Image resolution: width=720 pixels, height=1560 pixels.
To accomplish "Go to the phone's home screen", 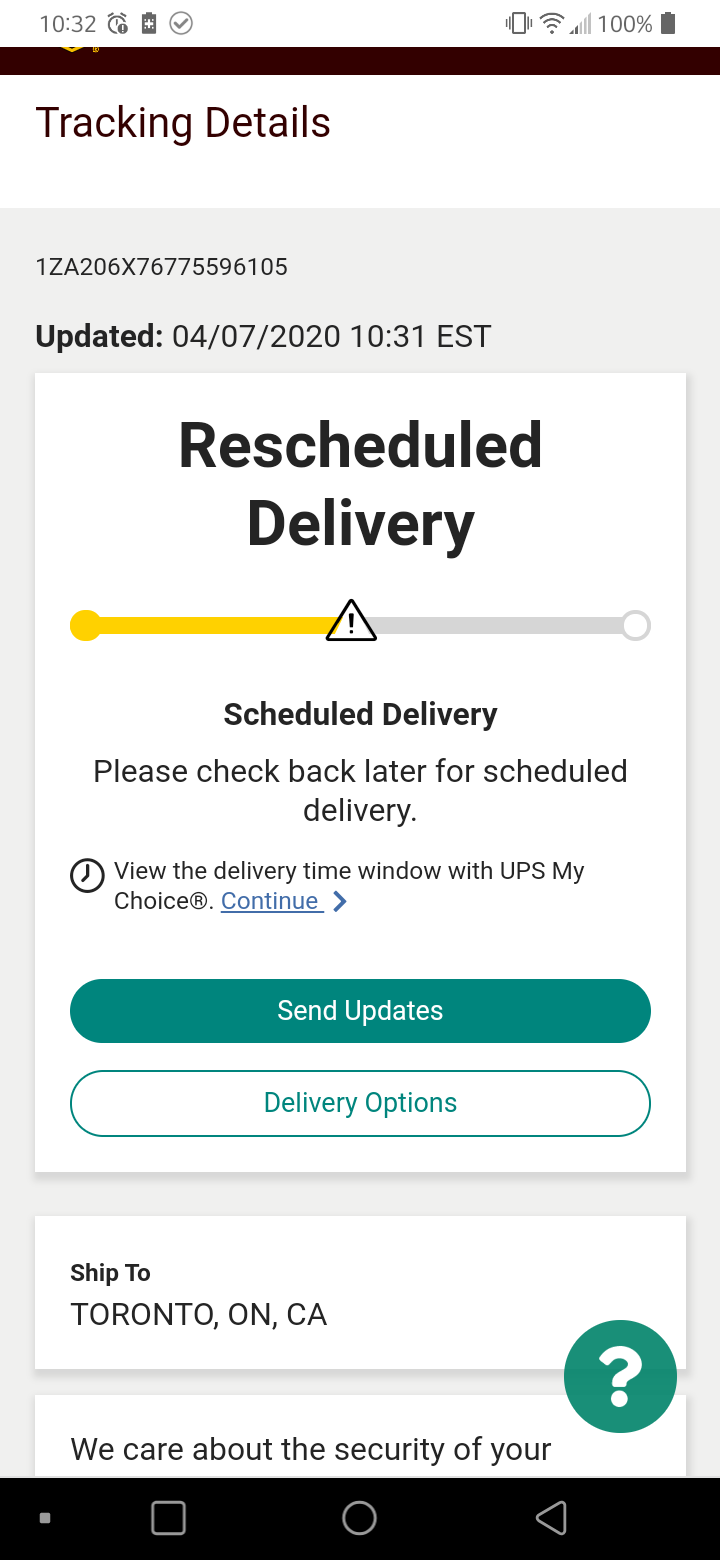I will click(359, 1518).
